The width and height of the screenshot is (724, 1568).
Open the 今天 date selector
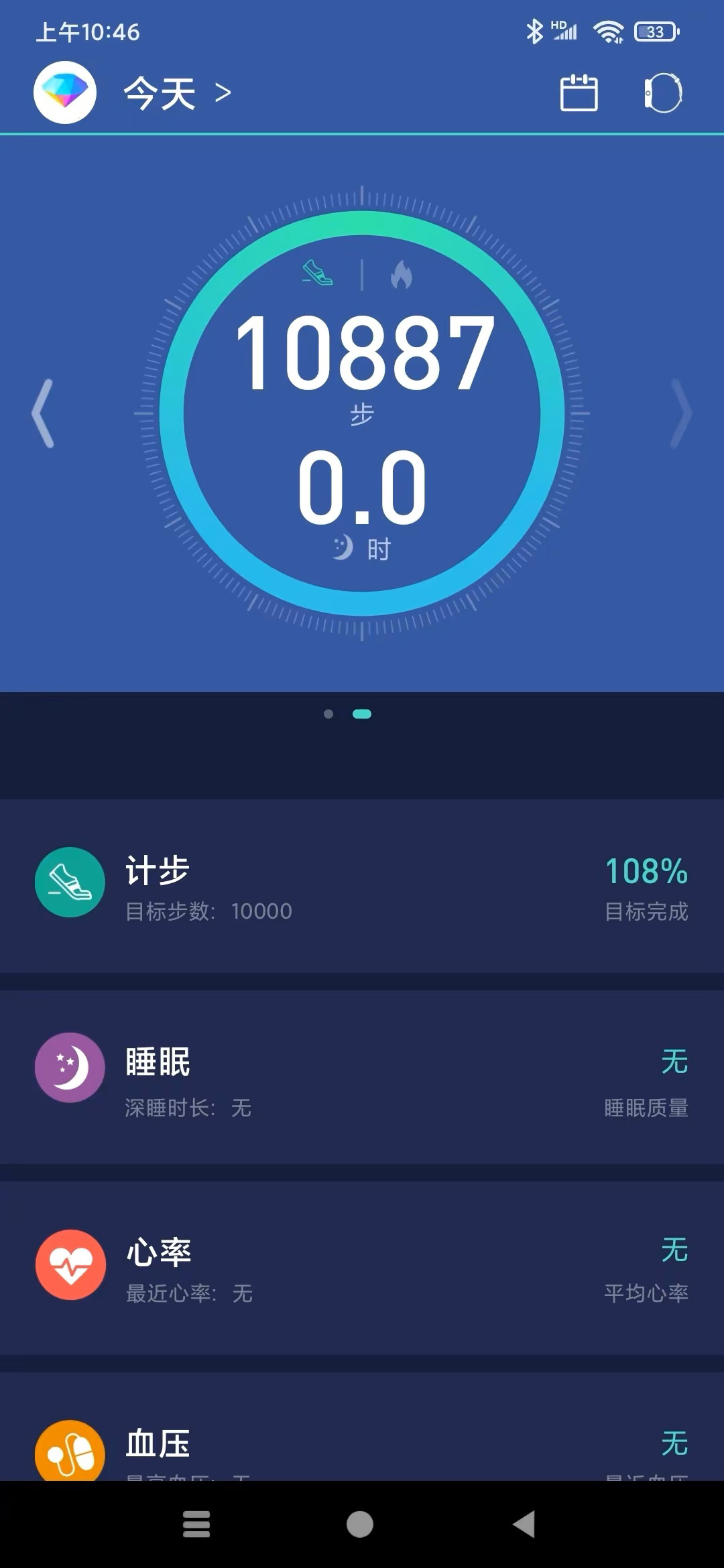coord(177,92)
